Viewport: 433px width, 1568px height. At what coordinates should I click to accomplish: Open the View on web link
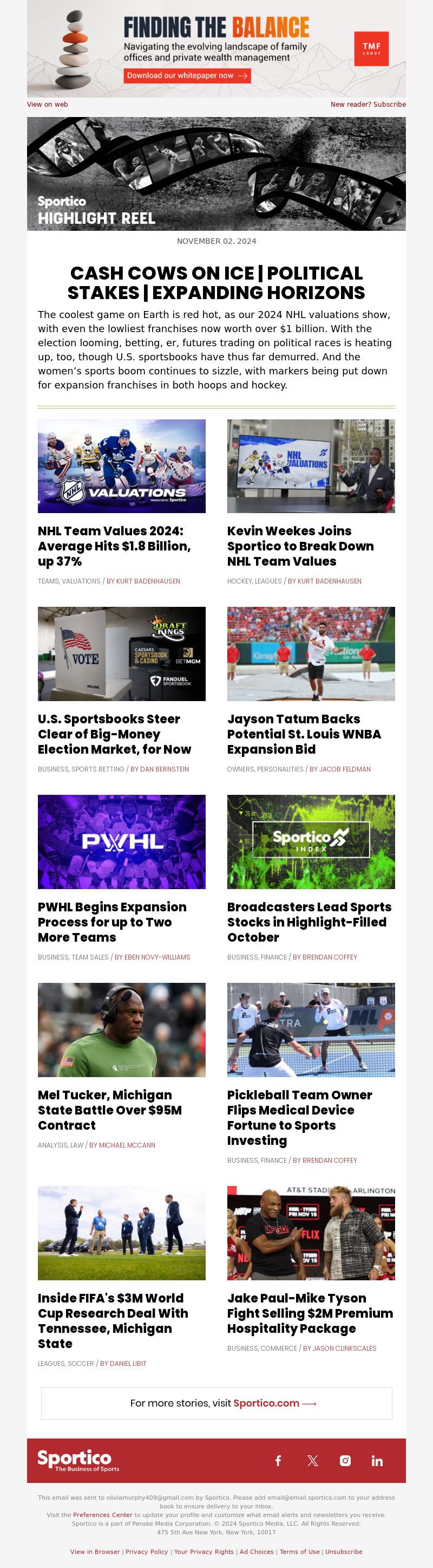(x=48, y=105)
